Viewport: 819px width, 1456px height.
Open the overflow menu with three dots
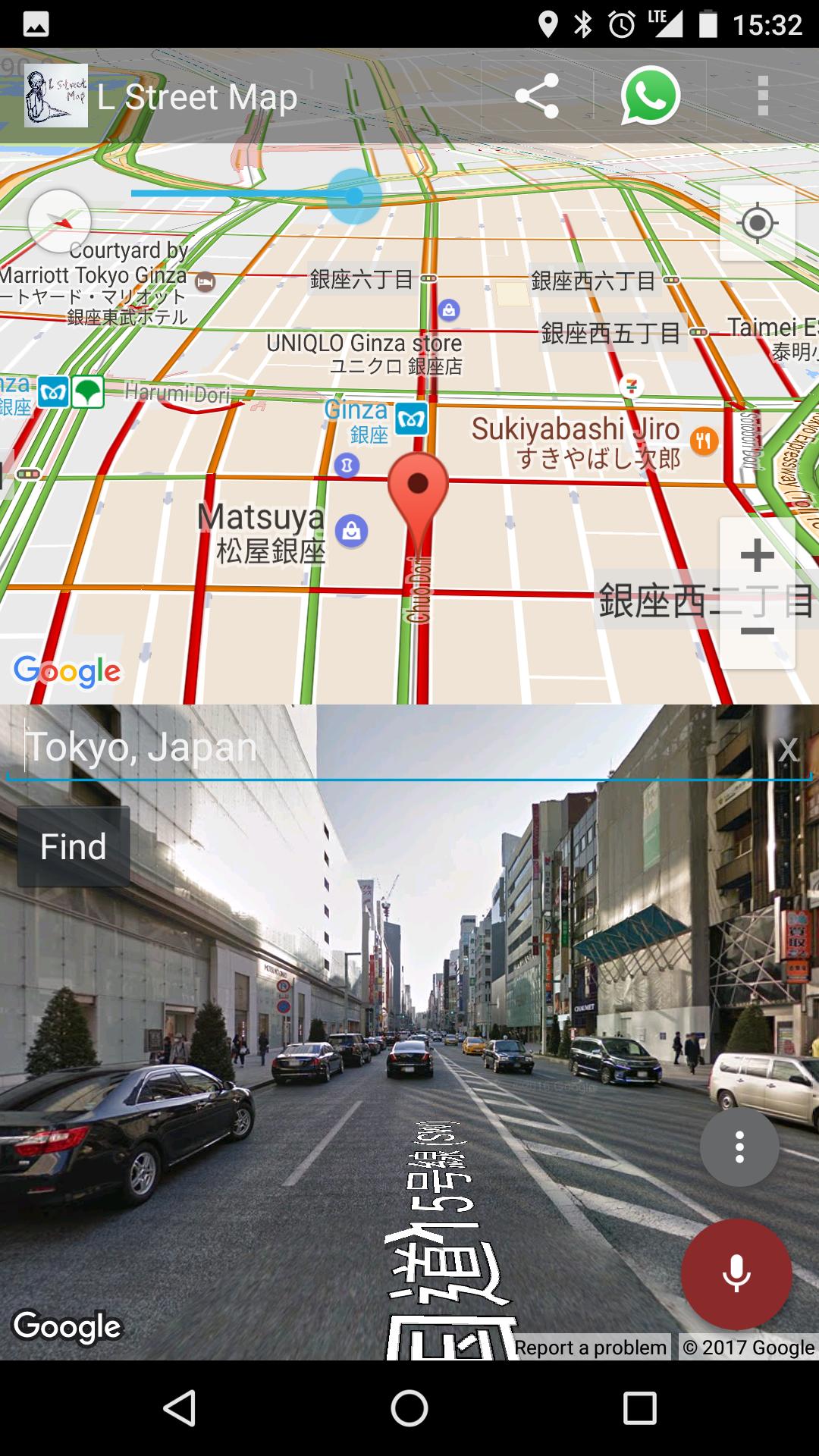[765, 96]
